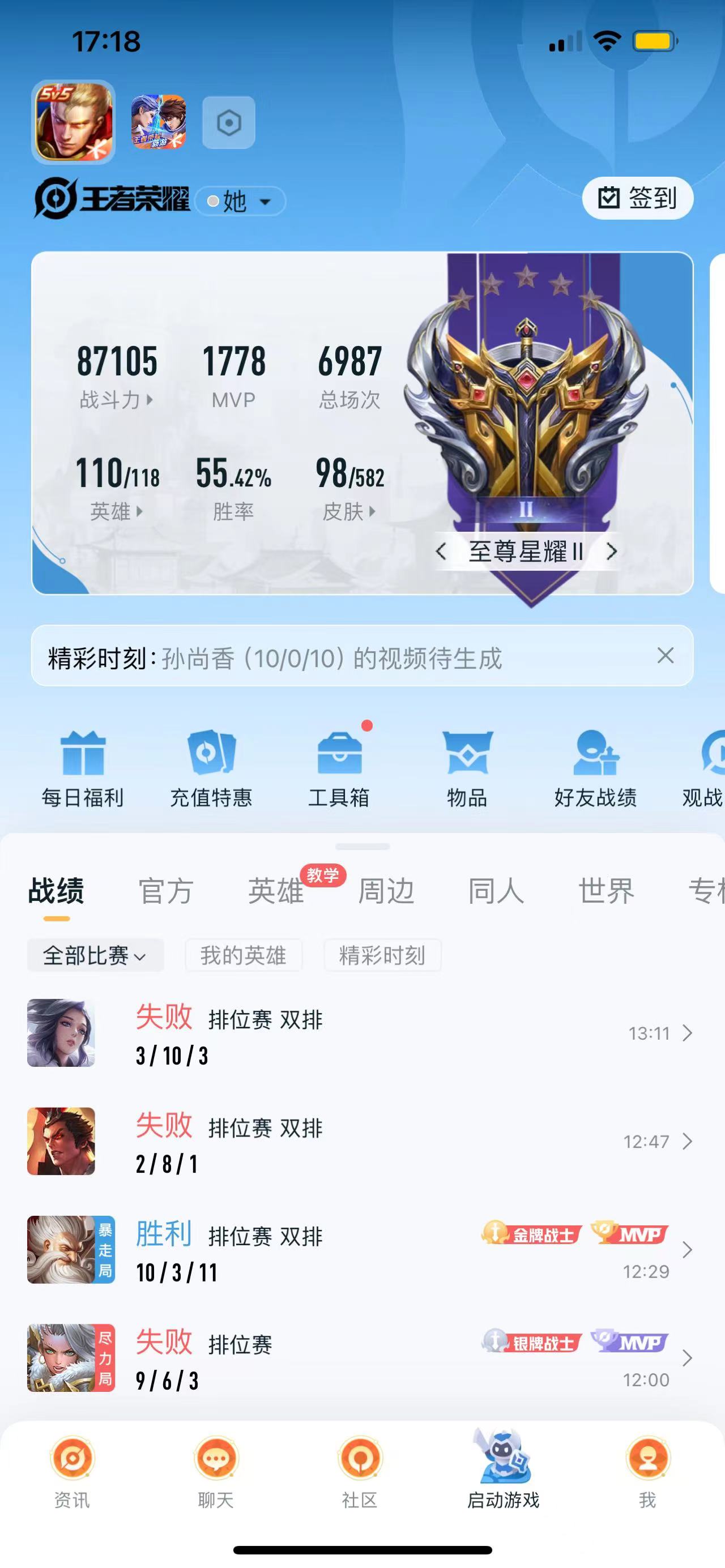
Task: Tap the 签到 check-in button
Action: pos(637,198)
